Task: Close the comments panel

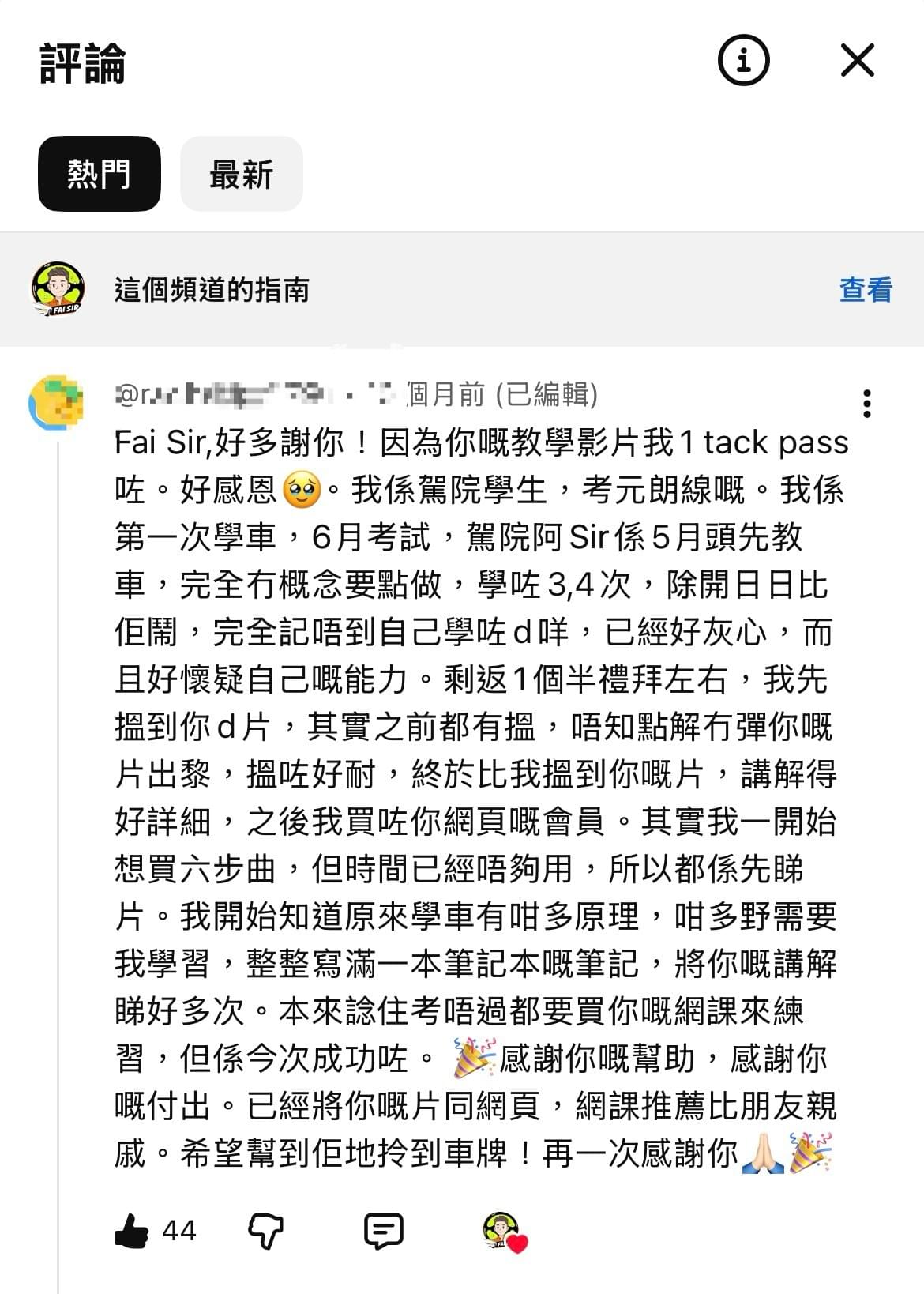Action: point(857,60)
